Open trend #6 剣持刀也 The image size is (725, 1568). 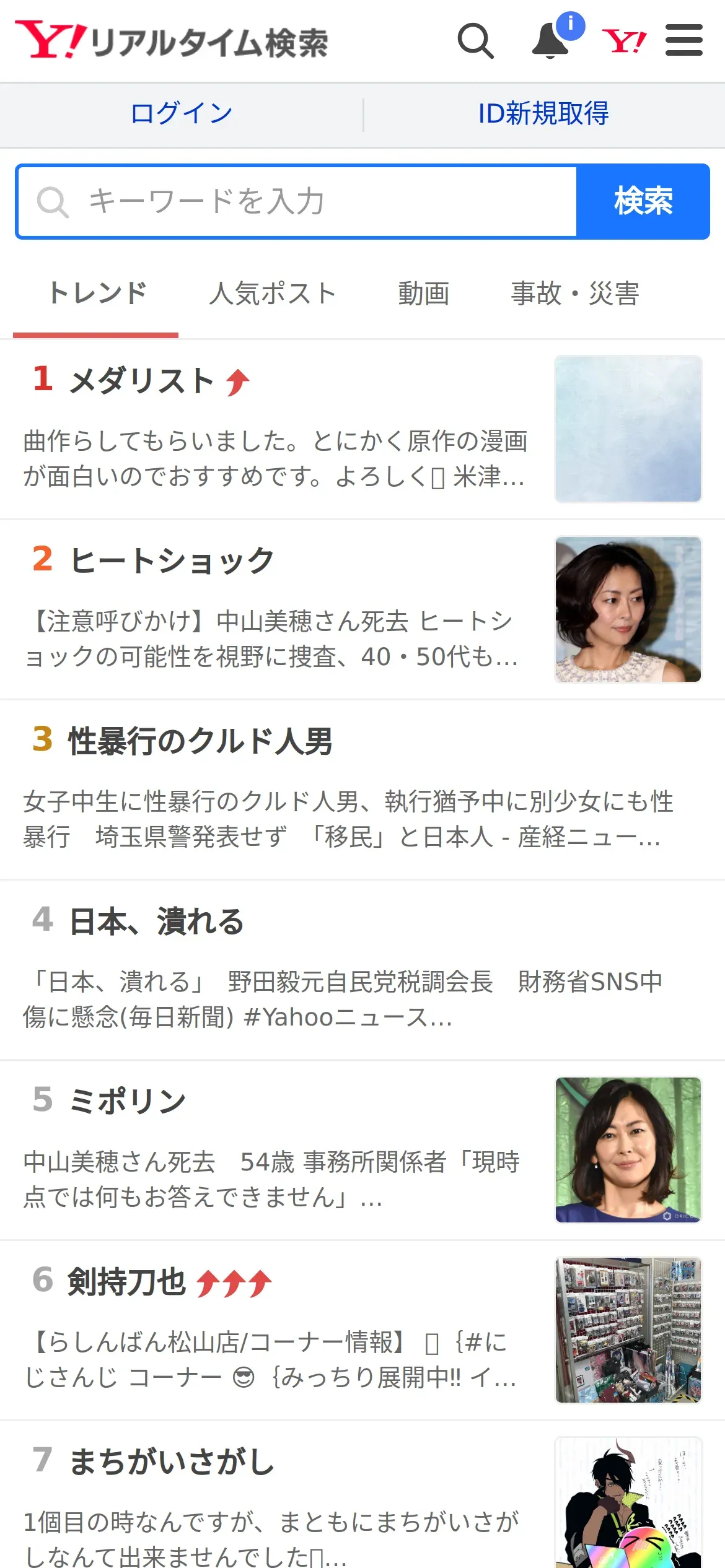point(127,1282)
